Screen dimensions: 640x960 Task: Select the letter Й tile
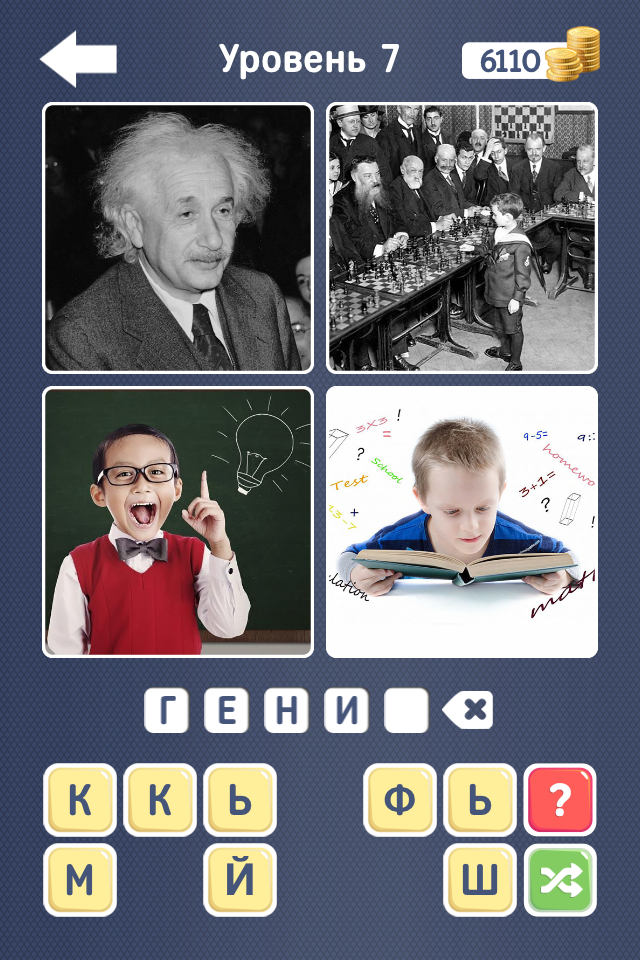[240, 880]
